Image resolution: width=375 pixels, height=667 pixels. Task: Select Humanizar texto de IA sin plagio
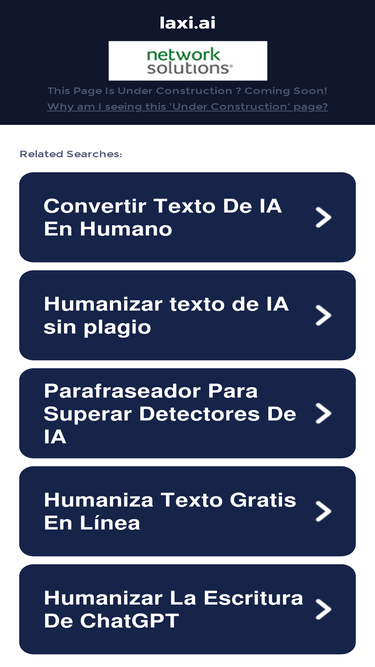pos(187,315)
